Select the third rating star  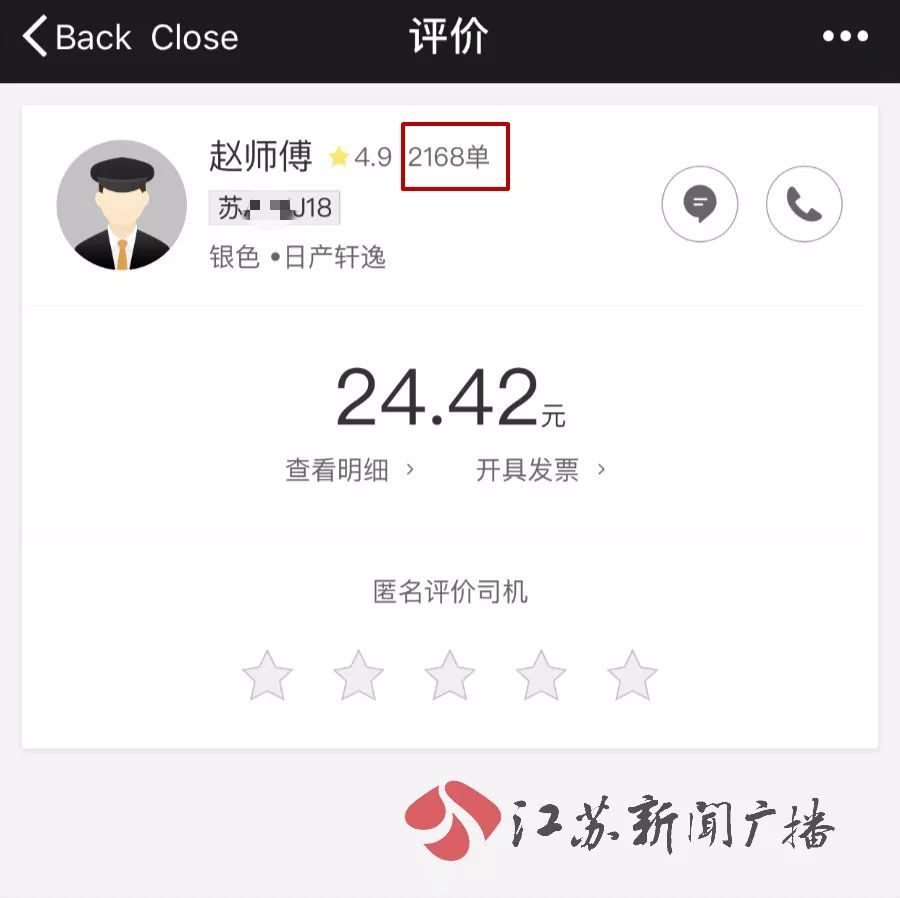(x=450, y=675)
